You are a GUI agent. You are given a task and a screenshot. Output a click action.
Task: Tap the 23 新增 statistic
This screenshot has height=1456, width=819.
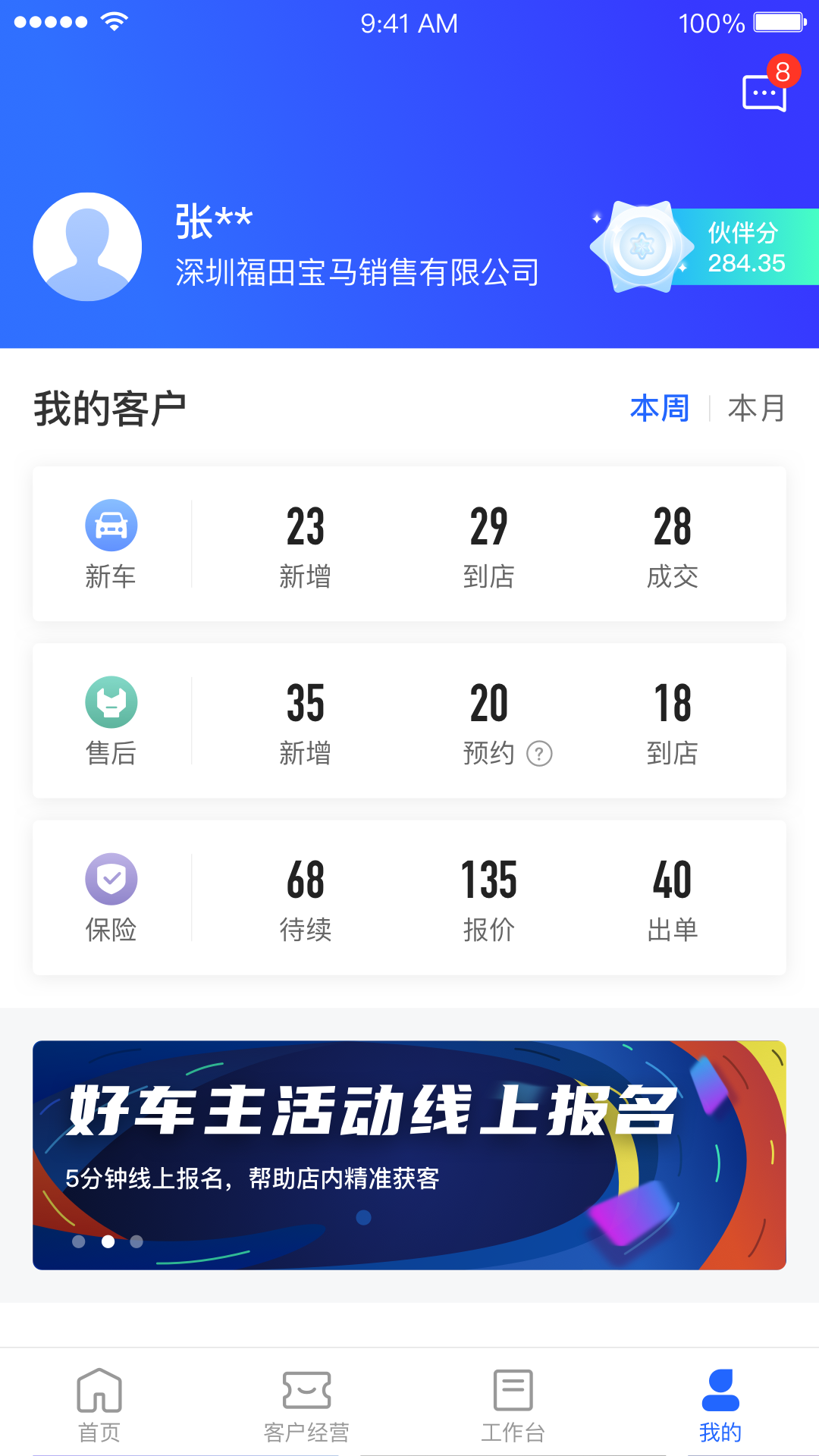pos(305,546)
